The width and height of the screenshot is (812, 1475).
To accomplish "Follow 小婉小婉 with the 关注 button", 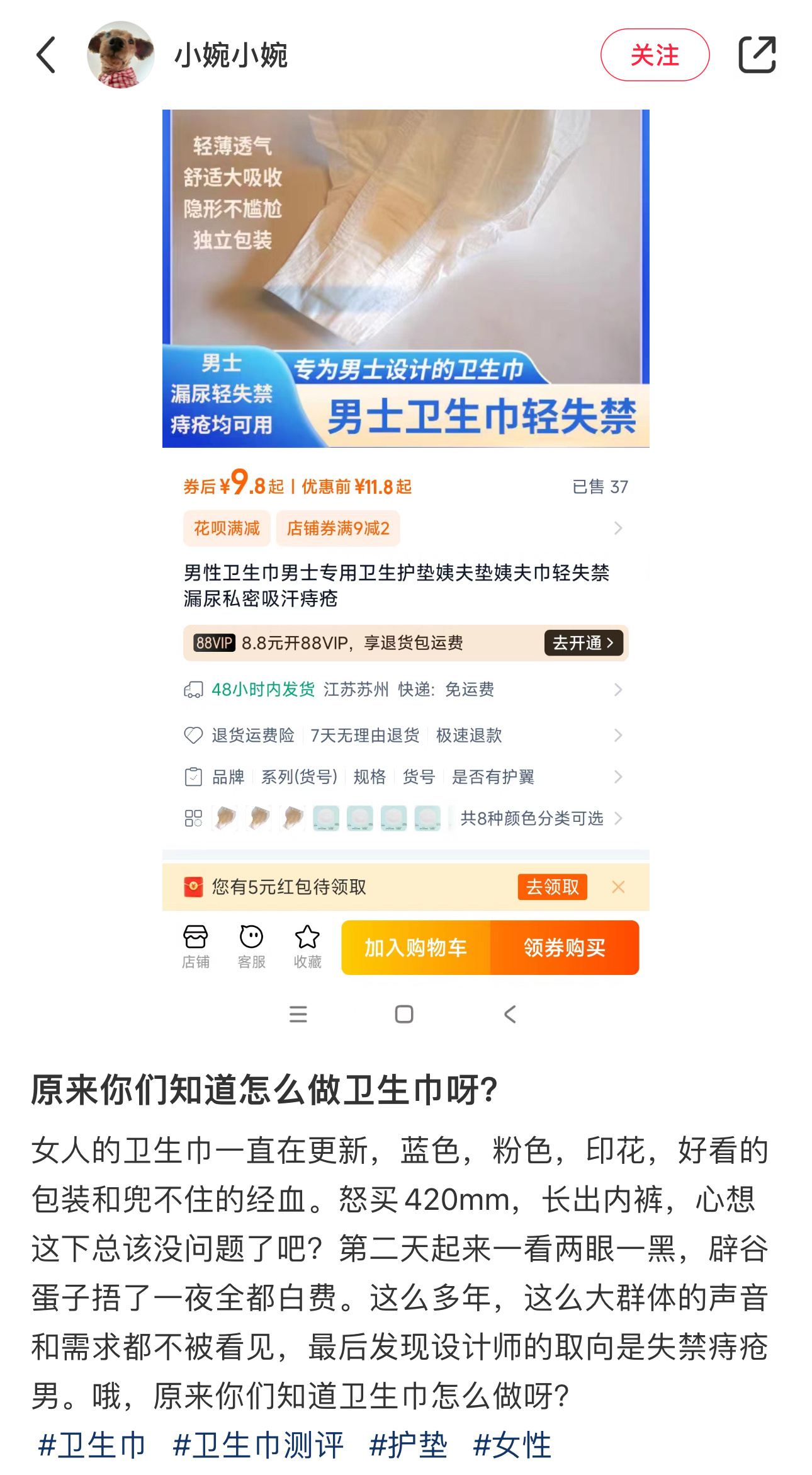I will 655,55.
